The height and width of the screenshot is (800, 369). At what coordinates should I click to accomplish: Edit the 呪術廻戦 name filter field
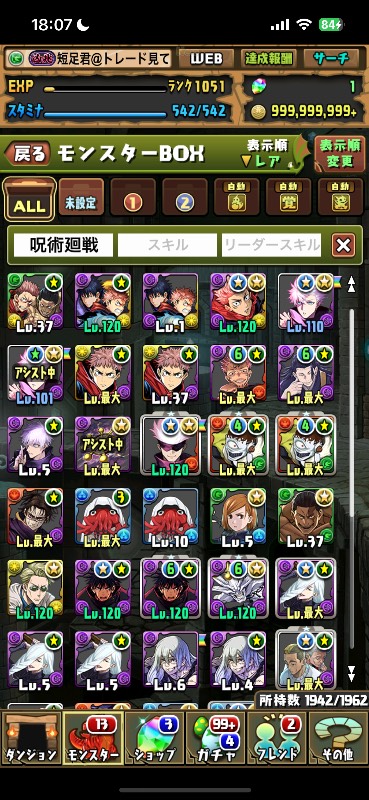coord(63,245)
